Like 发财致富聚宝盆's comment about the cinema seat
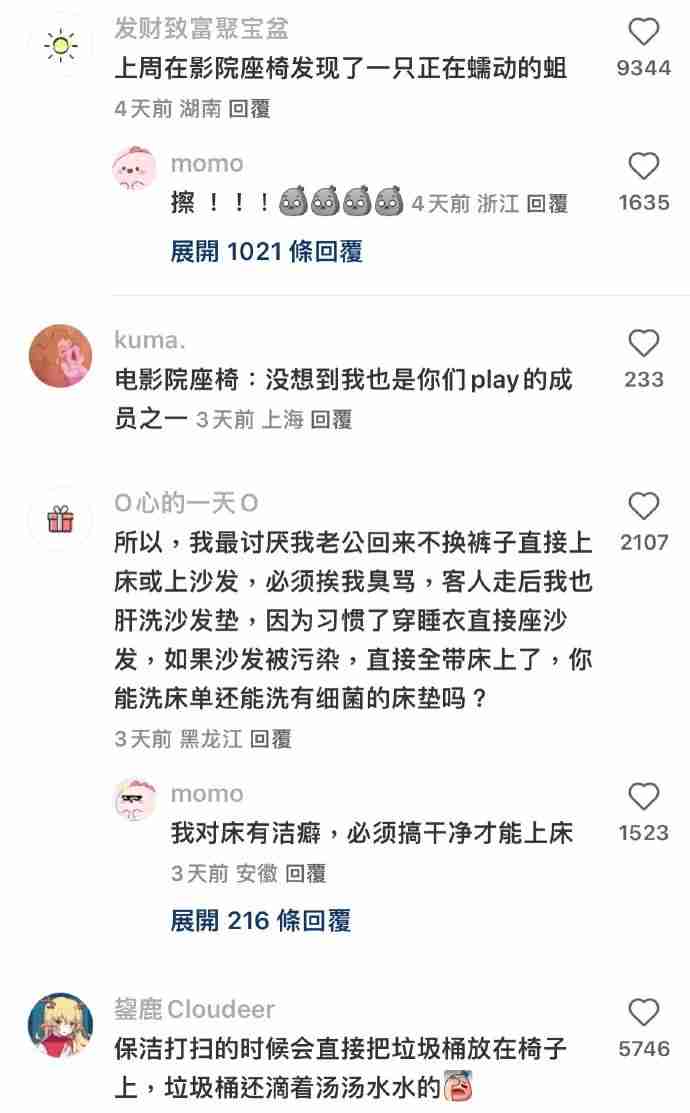Image resolution: width=690 pixels, height=1113 pixels. [x=644, y=32]
